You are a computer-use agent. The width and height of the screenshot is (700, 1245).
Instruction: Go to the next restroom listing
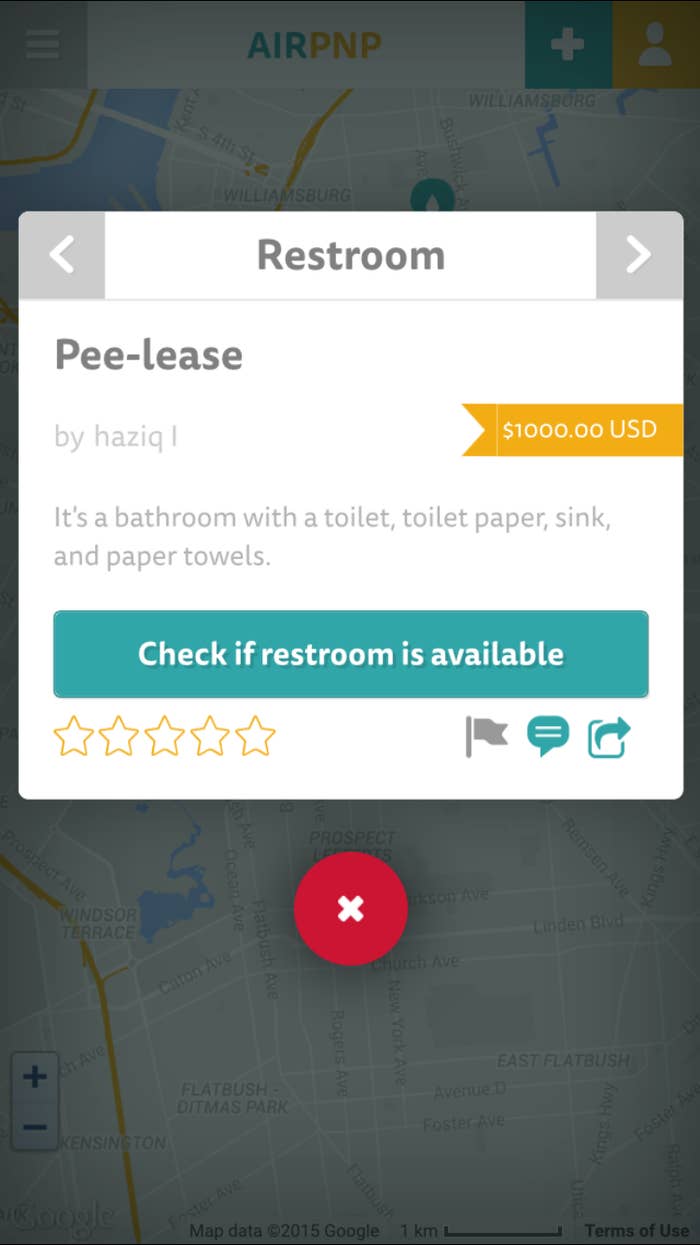pos(639,255)
